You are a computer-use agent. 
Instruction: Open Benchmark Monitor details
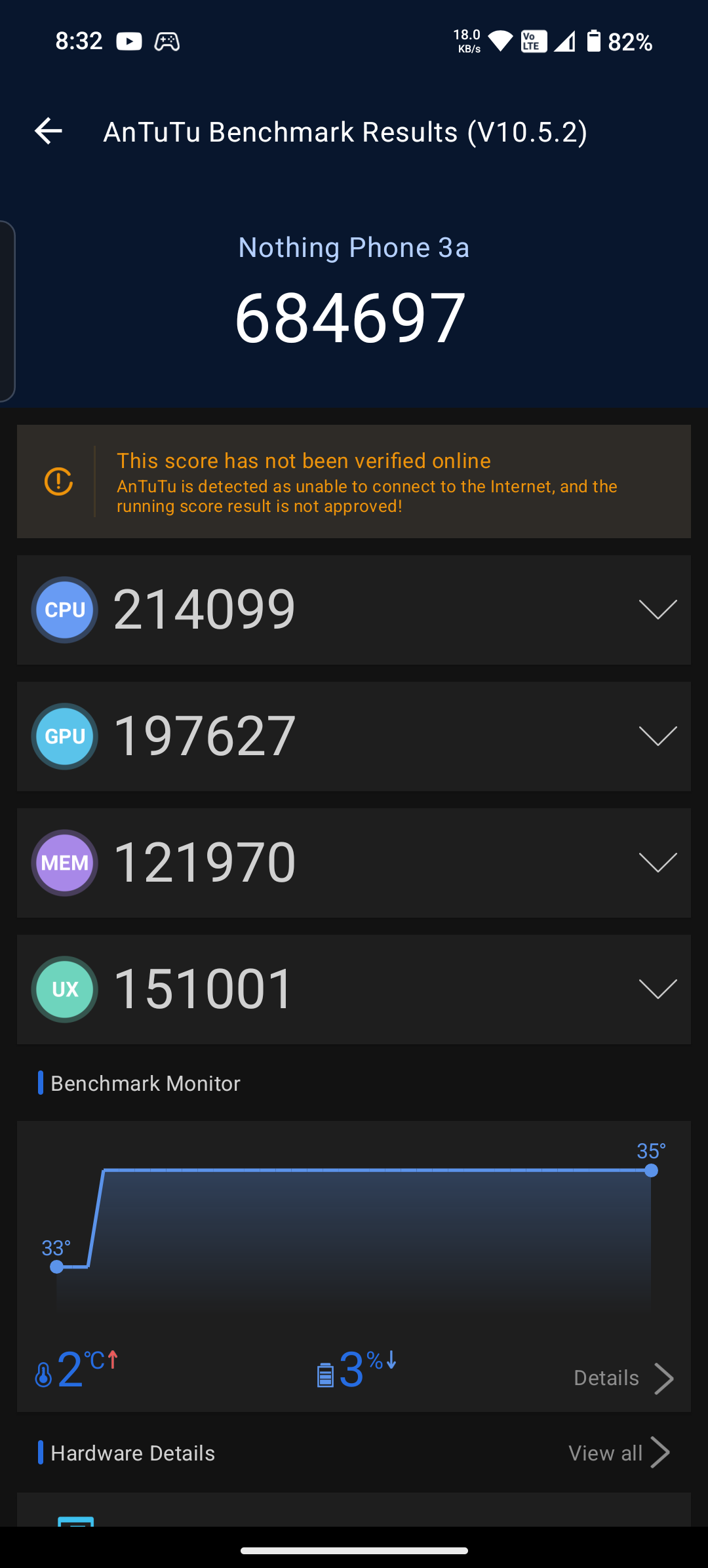coord(623,1378)
